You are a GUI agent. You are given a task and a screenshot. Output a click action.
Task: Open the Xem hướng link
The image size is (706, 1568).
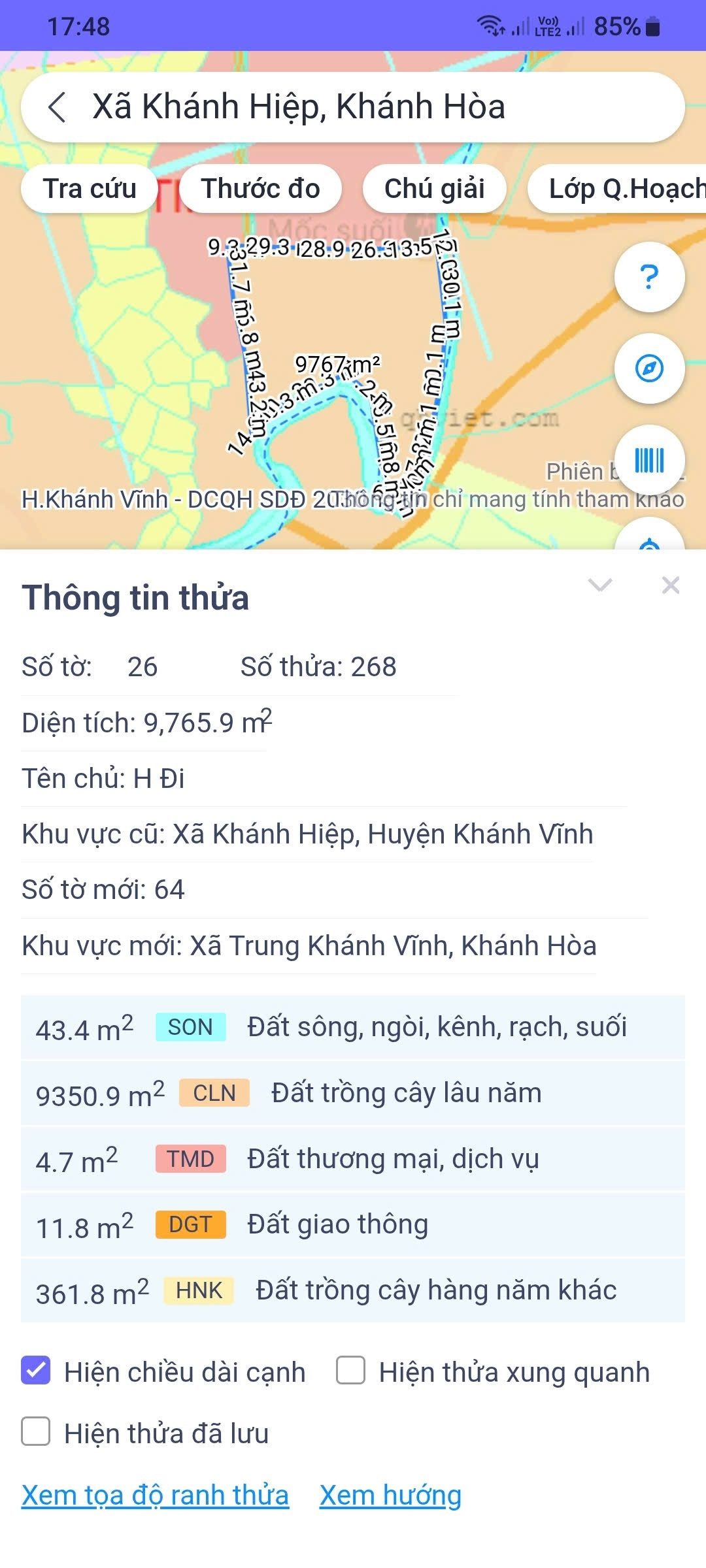[x=390, y=1495]
